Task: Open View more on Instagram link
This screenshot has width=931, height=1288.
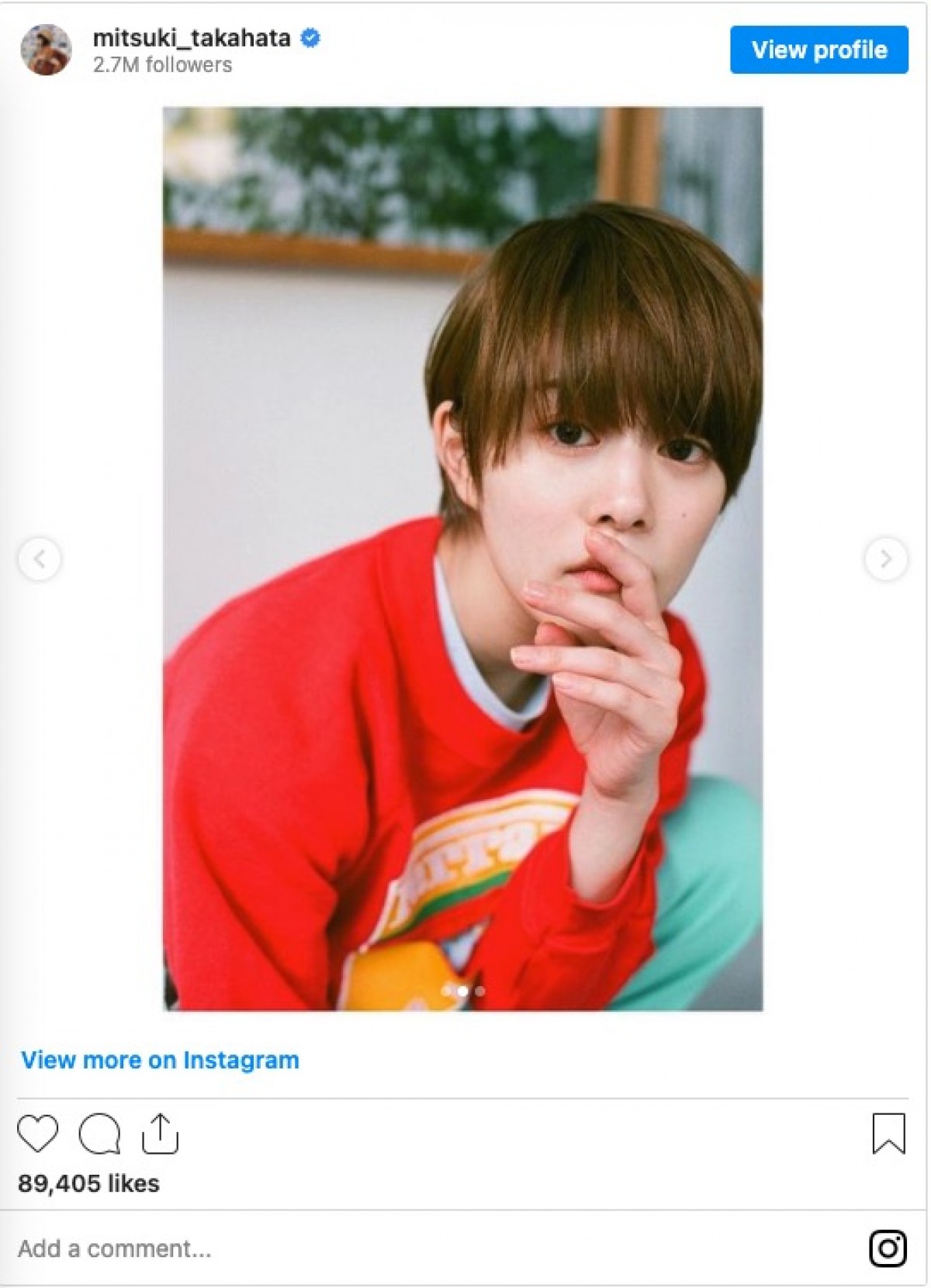Action: 160,1060
